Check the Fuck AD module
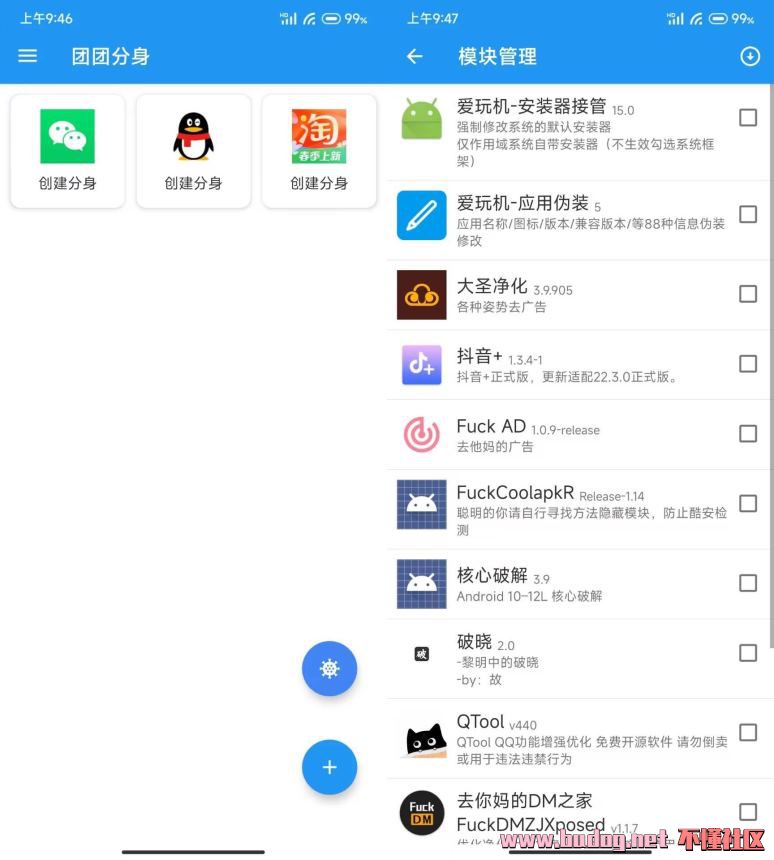 [748, 434]
